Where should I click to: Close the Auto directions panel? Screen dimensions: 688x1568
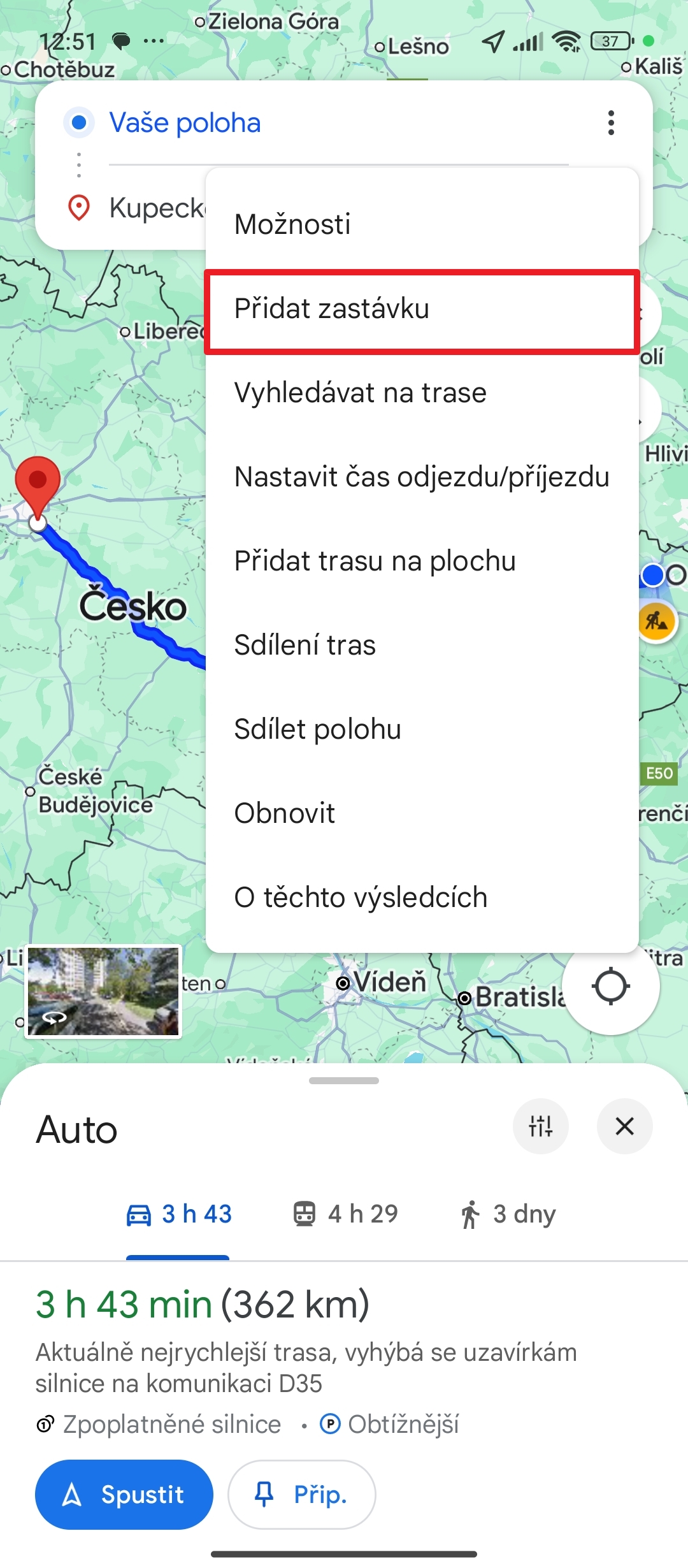click(x=624, y=1126)
